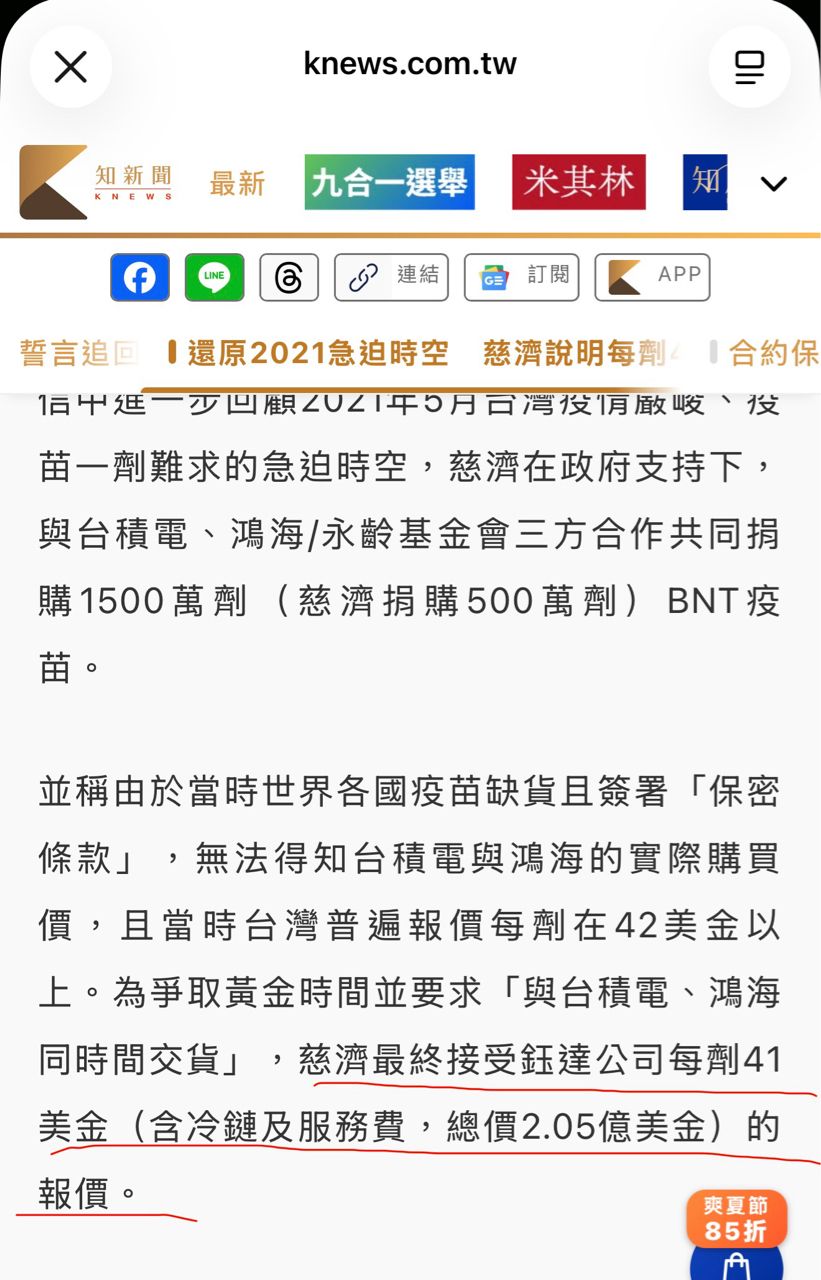Screen dimensions: 821x1280
Task: Open the 九合一選舉 section
Action: click(389, 182)
